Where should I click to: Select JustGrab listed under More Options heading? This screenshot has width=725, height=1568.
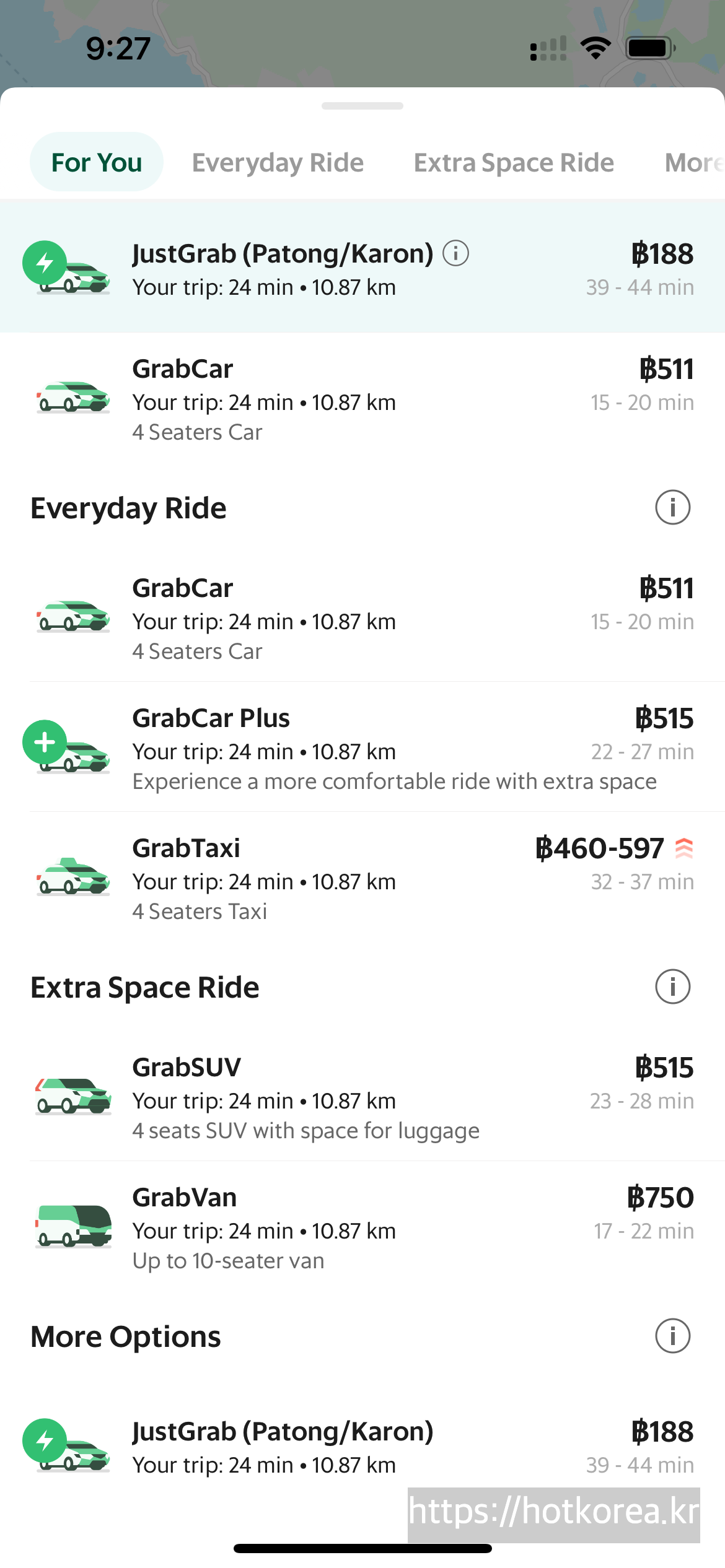tap(362, 1447)
